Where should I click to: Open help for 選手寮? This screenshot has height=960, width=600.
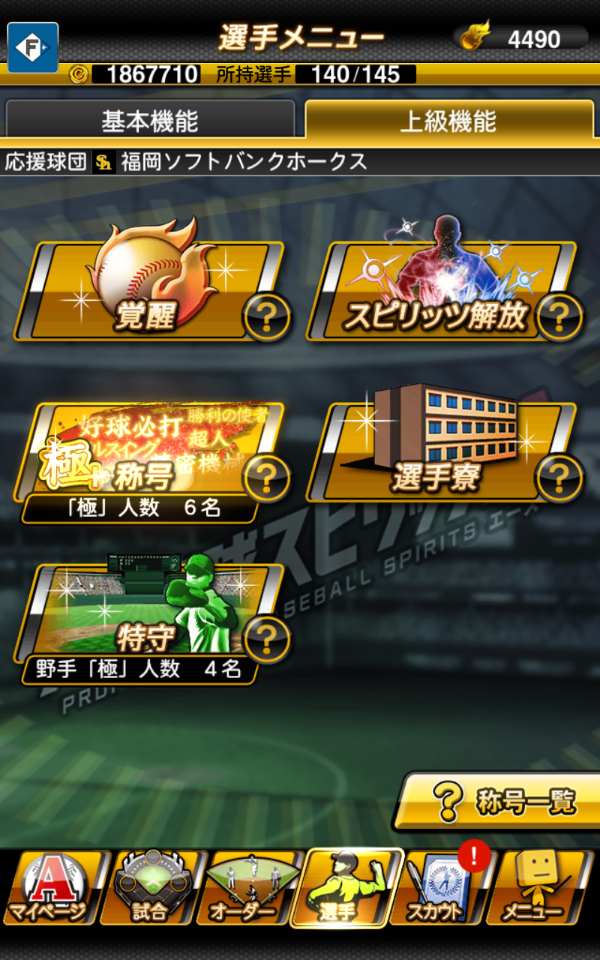pos(558,478)
